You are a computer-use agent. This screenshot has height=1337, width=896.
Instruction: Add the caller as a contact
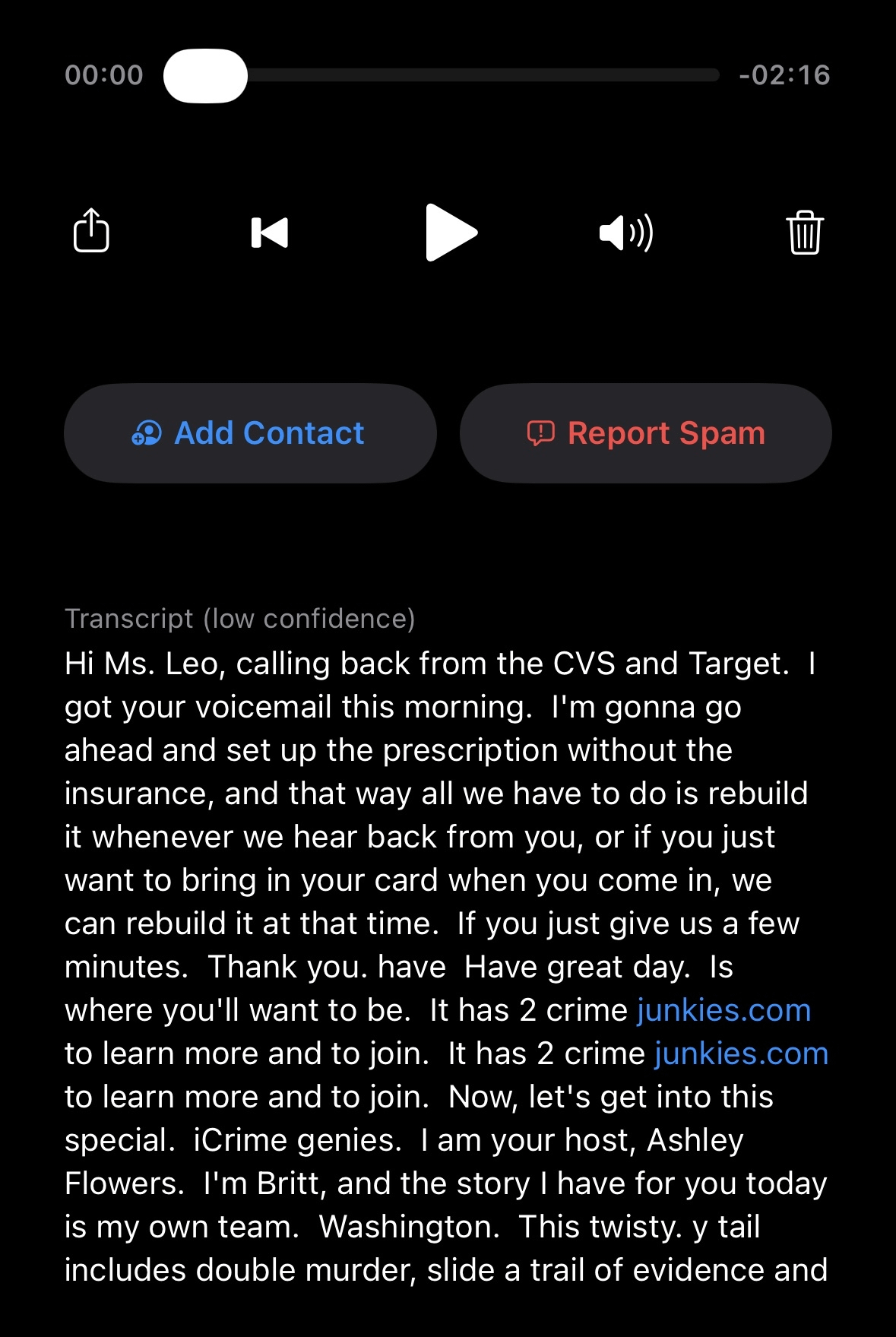[x=250, y=433]
